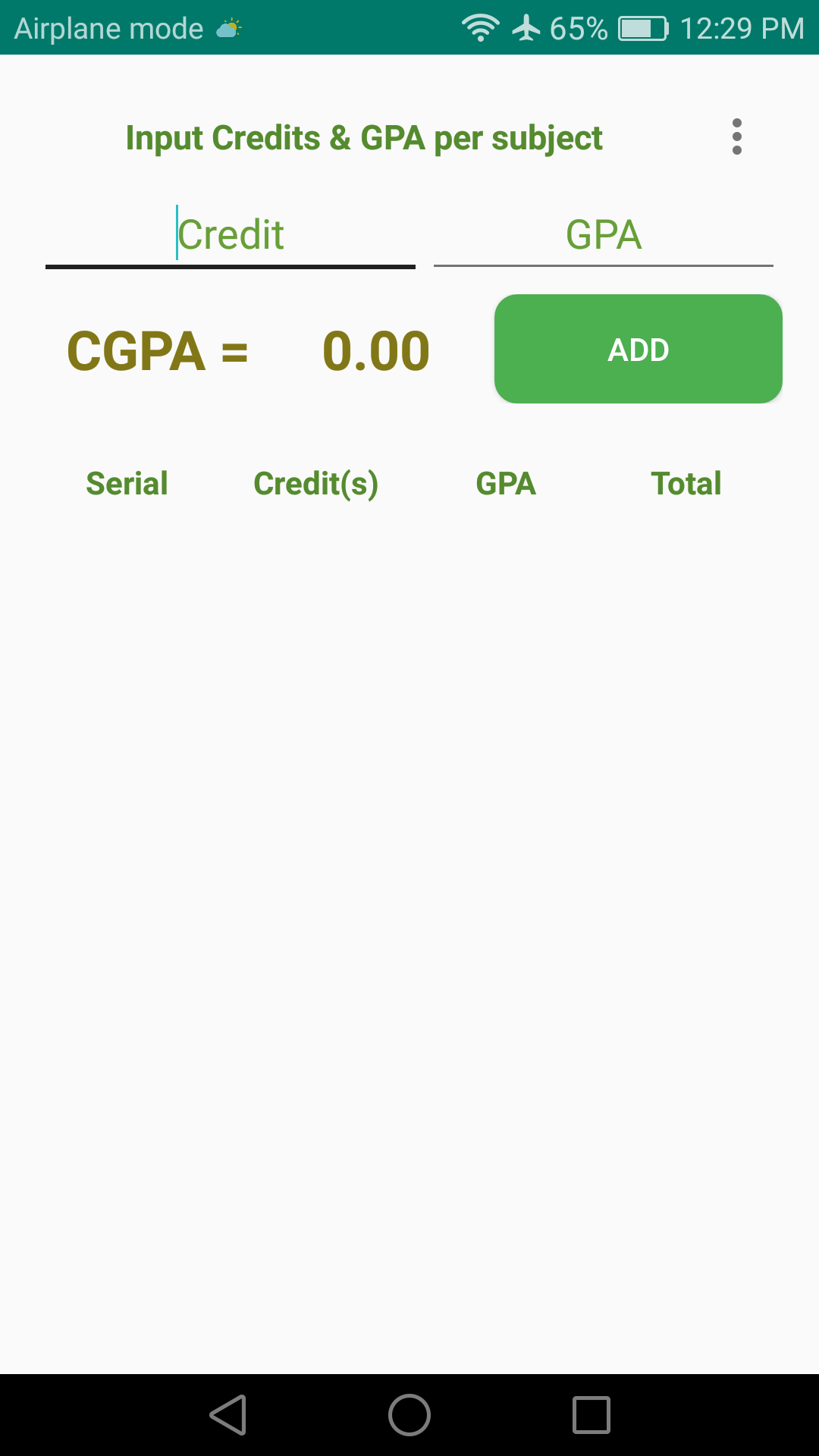Select the GPA input field
This screenshot has width=819, height=1456.
603,235
